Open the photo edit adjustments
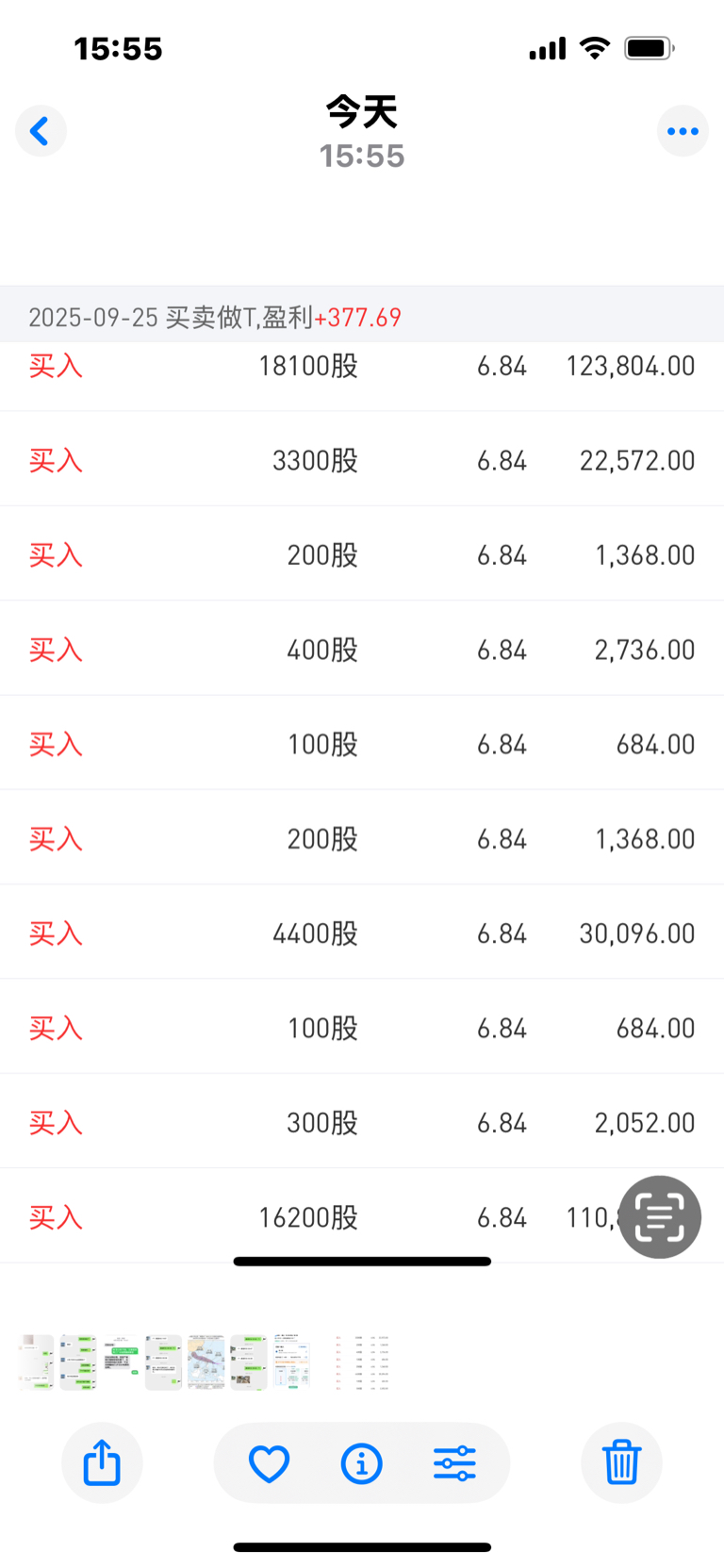Image resolution: width=724 pixels, height=1568 pixels. pos(454,1463)
